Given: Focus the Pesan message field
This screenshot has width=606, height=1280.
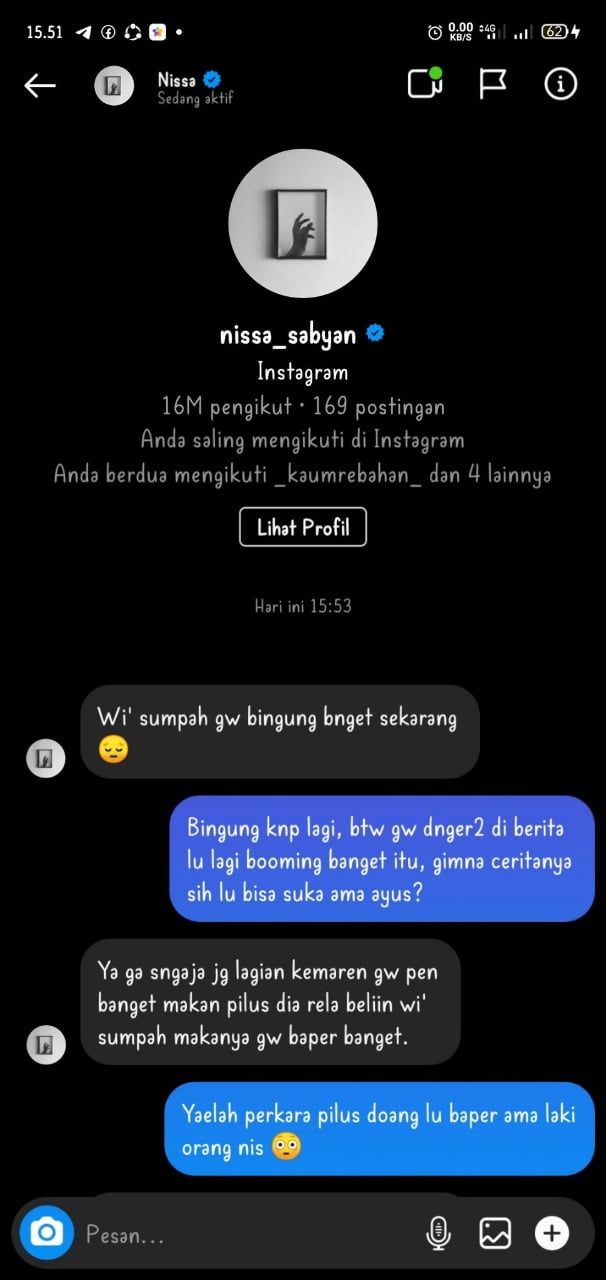Looking at the screenshot, I should [240, 1234].
